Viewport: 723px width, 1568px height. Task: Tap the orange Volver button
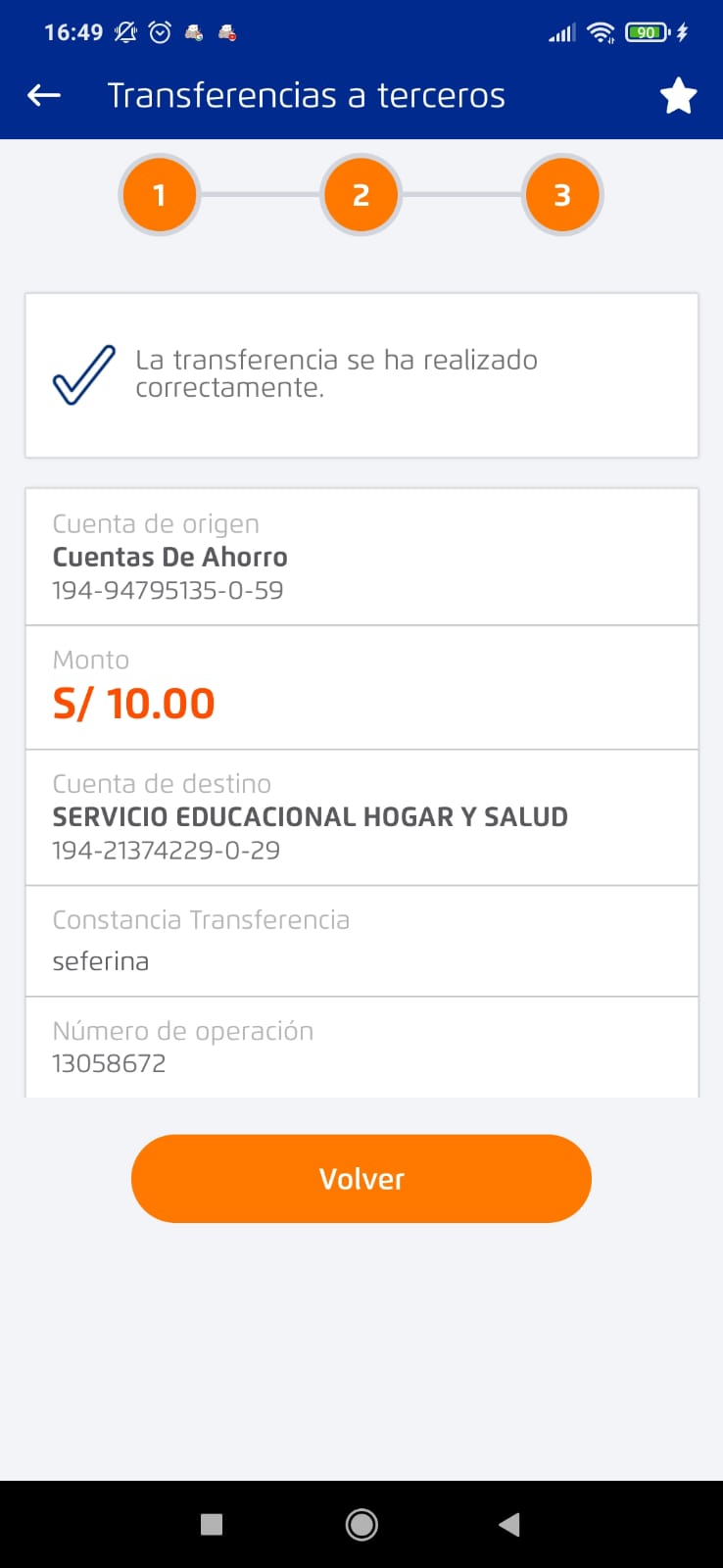[x=361, y=1178]
